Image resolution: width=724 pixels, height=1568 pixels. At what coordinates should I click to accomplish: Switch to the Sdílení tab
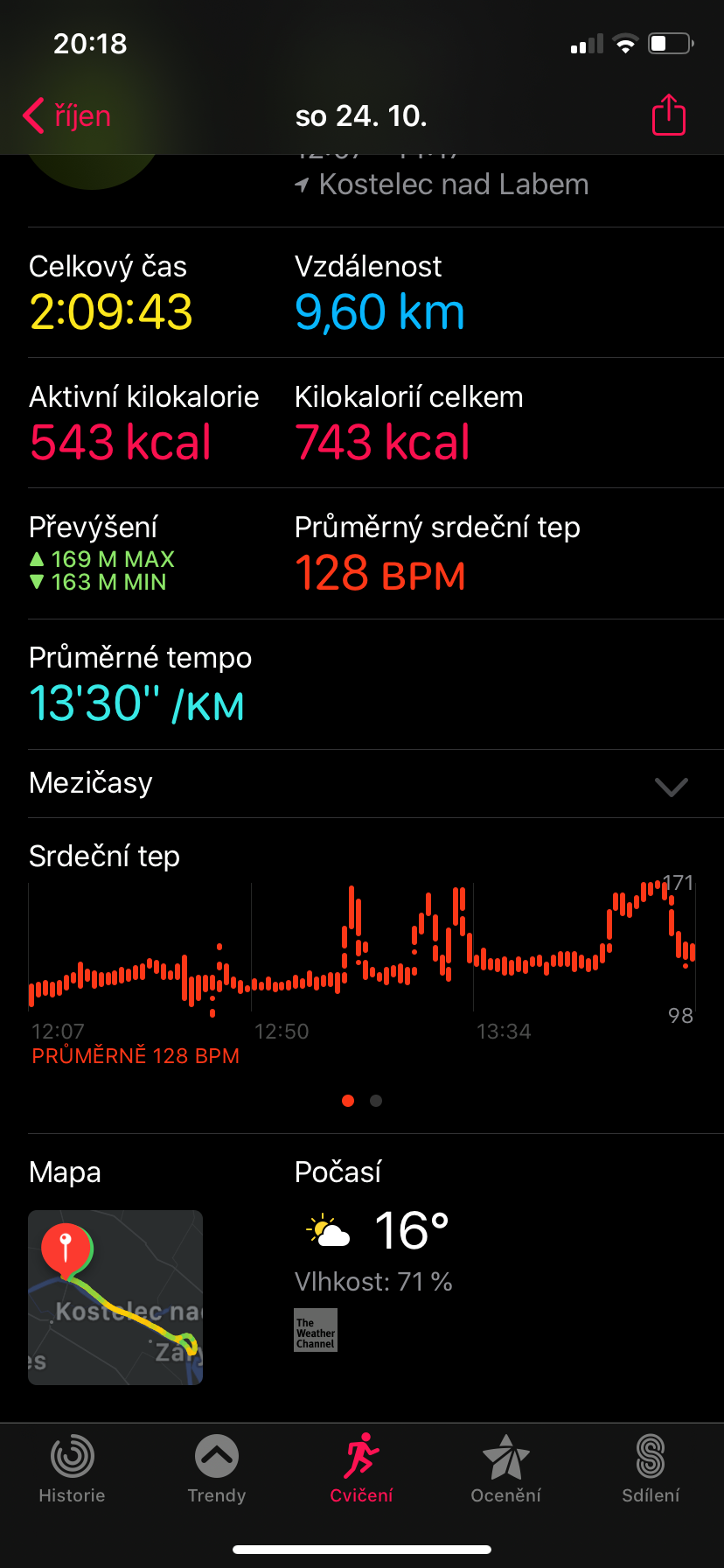[651, 1469]
